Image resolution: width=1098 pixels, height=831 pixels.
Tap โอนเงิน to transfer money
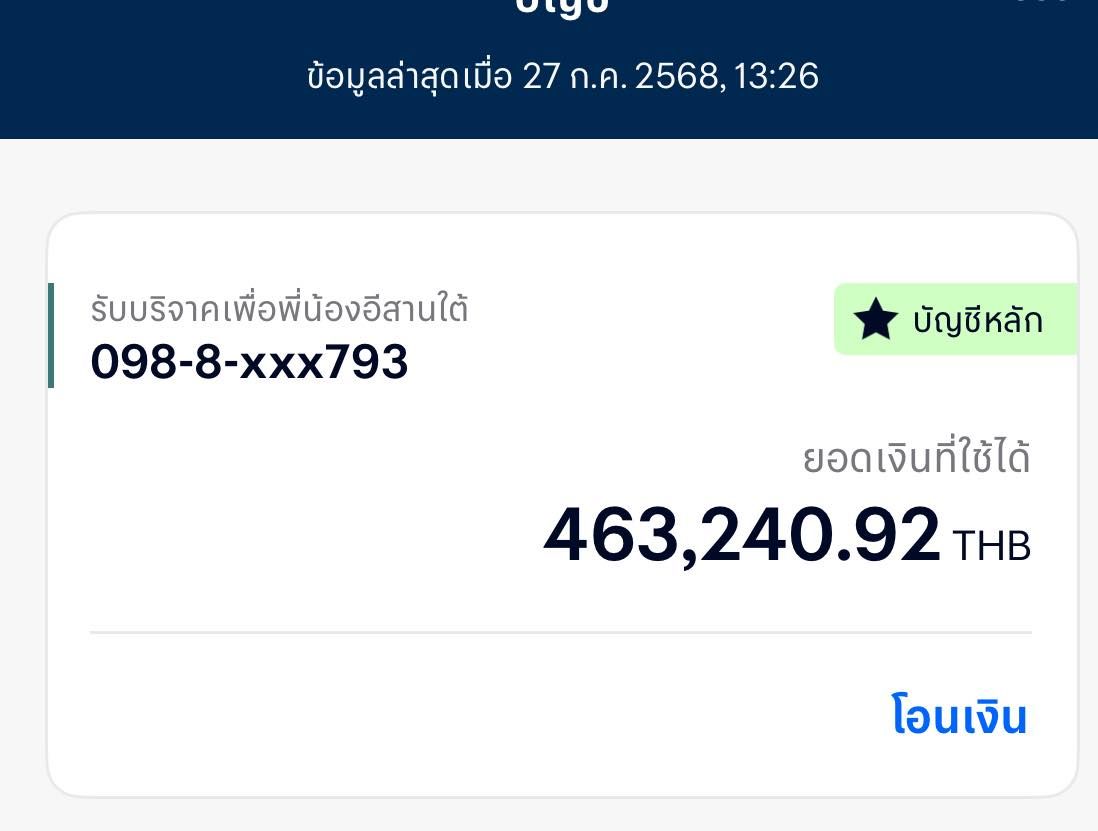pos(958,717)
